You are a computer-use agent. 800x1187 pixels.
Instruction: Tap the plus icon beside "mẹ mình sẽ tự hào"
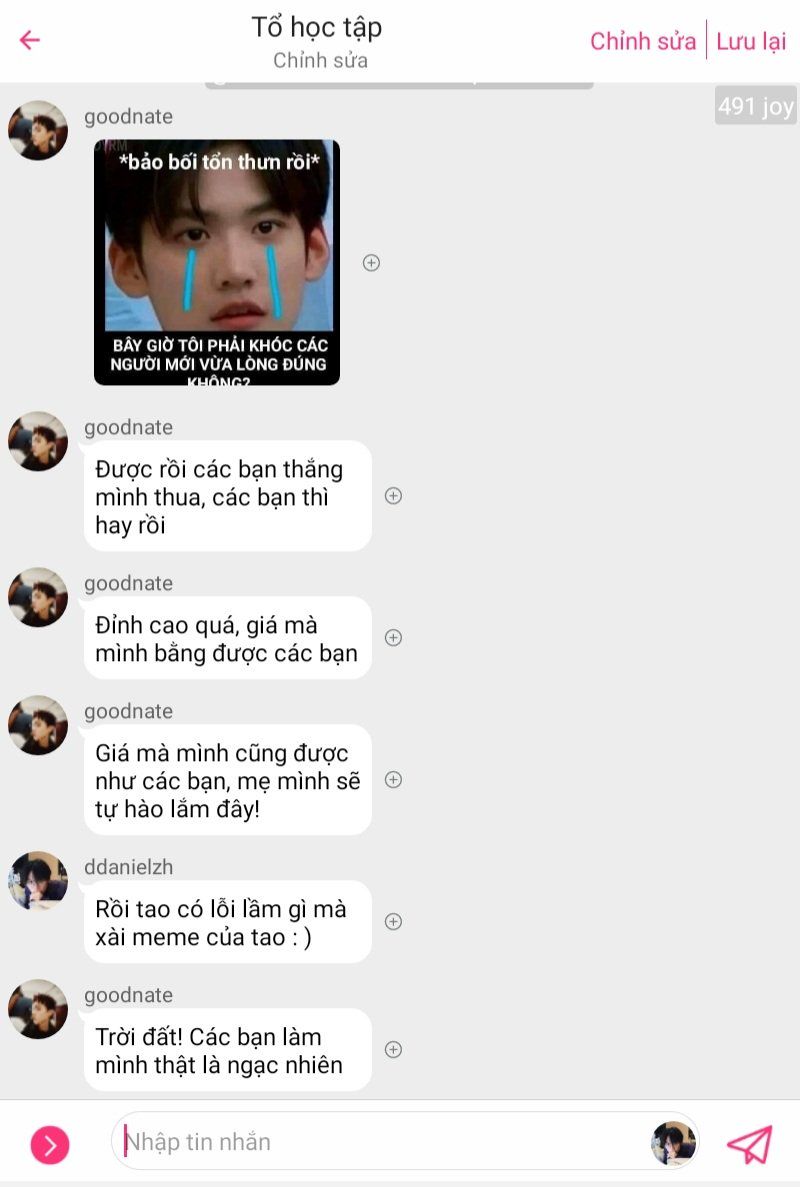tap(394, 780)
